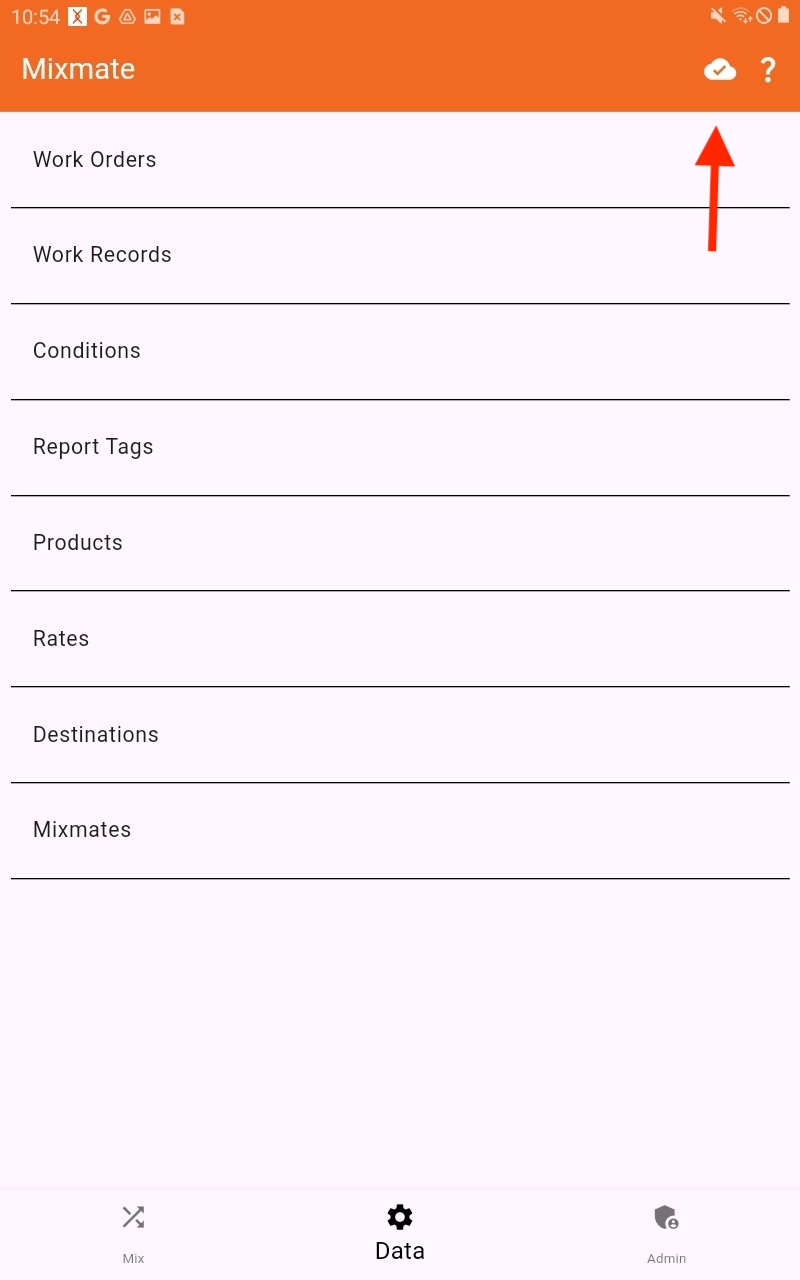This screenshot has height=1280, width=800.
Task: Switch to the Mix tab
Action: pos(133,1234)
